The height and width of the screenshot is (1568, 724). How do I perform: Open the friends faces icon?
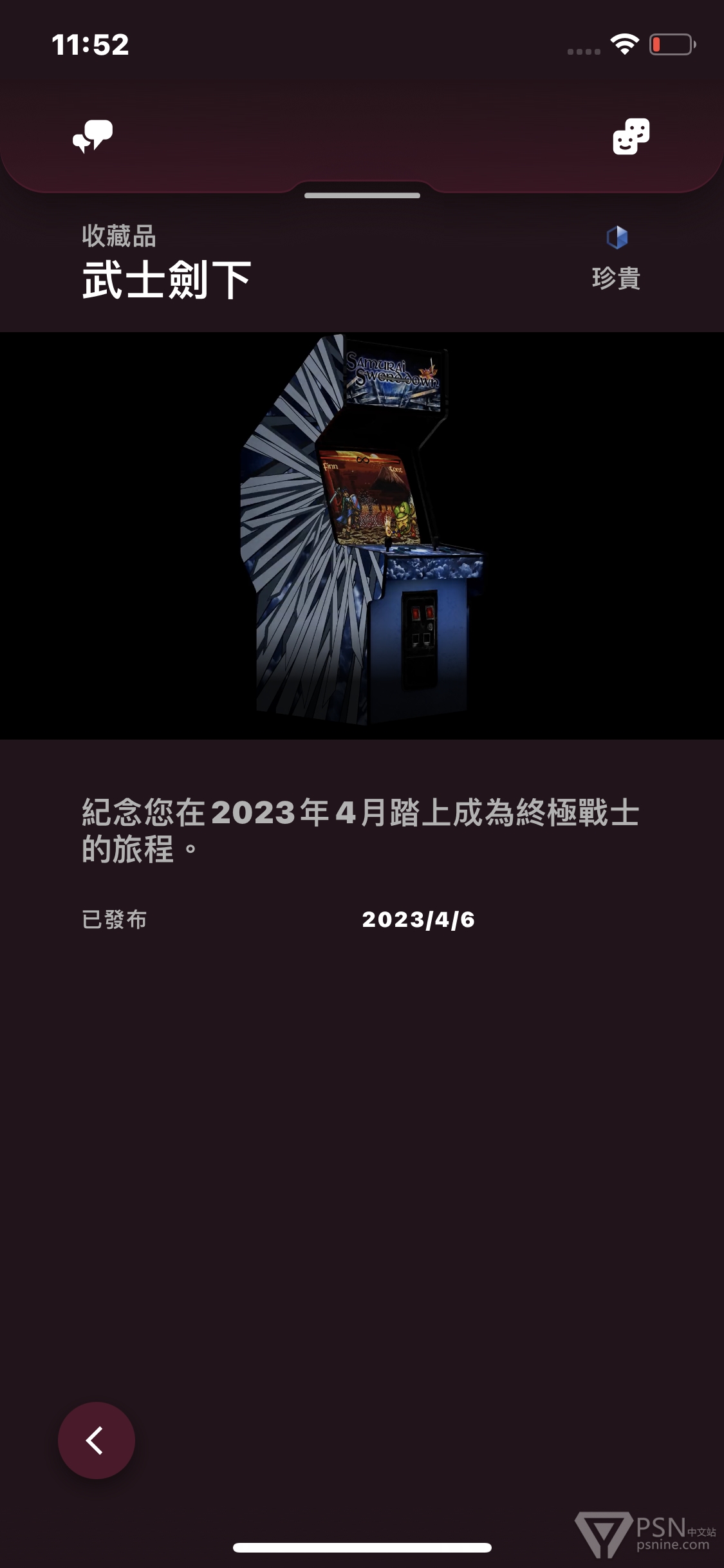point(631,136)
